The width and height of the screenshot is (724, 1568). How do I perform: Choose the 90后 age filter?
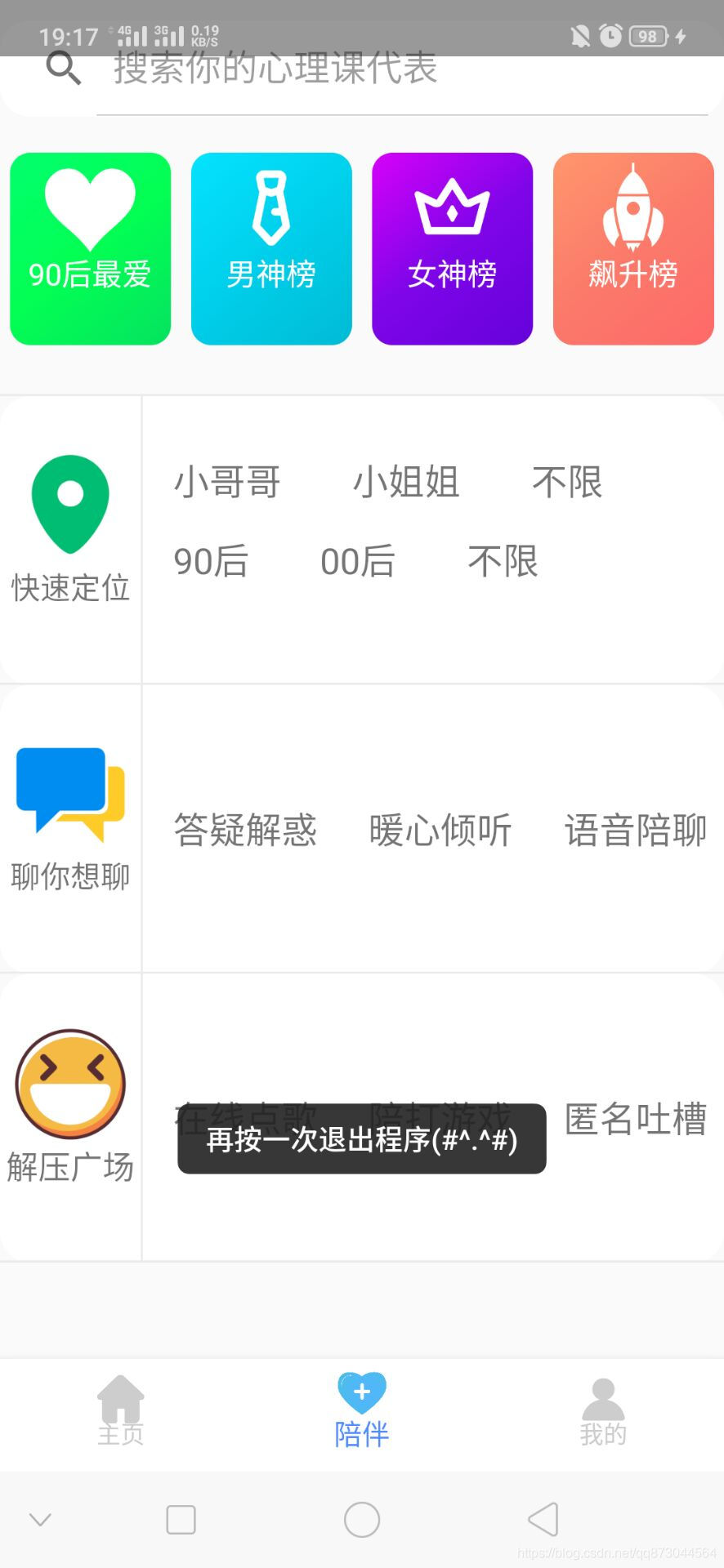[211, 562]
